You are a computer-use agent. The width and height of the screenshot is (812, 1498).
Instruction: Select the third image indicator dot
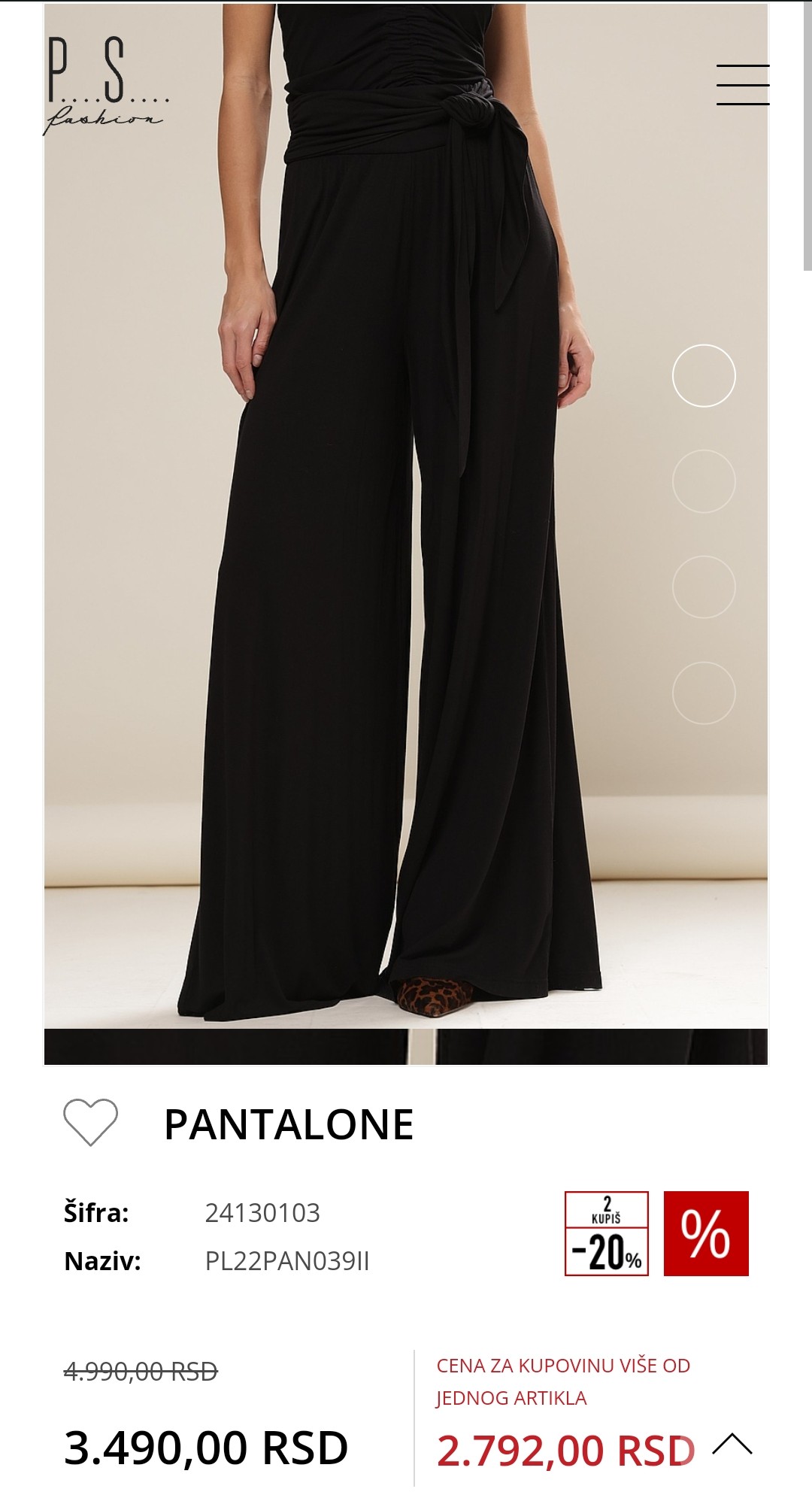click(x=704, y=587)
